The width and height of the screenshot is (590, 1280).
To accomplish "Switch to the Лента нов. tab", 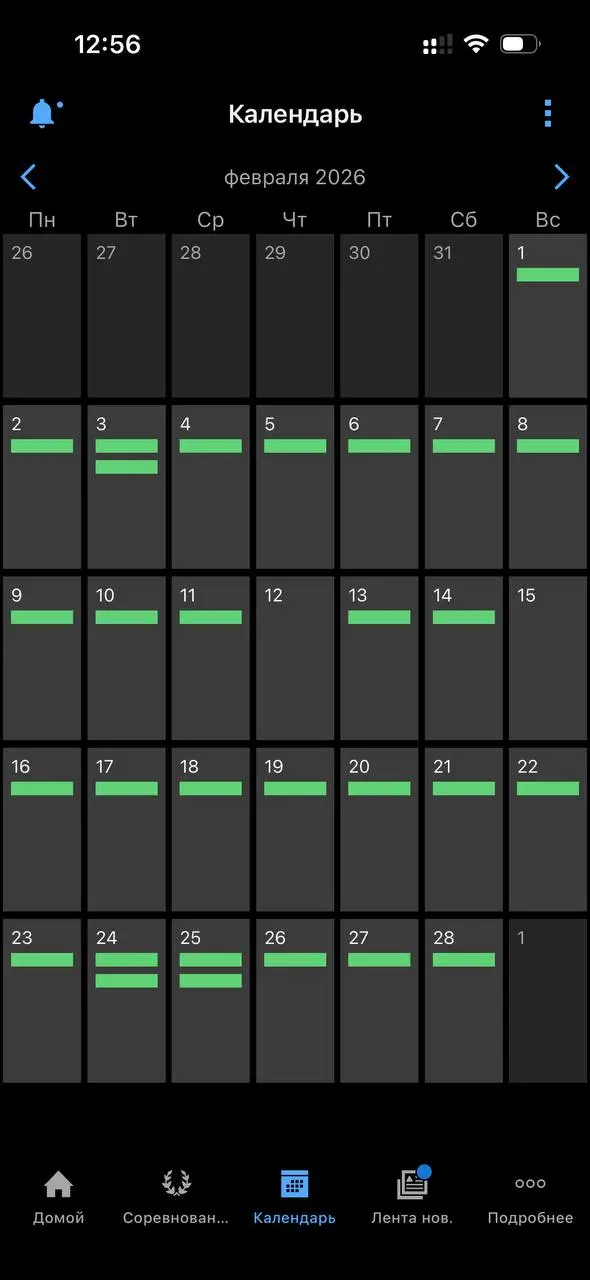I will [412, 1197].
